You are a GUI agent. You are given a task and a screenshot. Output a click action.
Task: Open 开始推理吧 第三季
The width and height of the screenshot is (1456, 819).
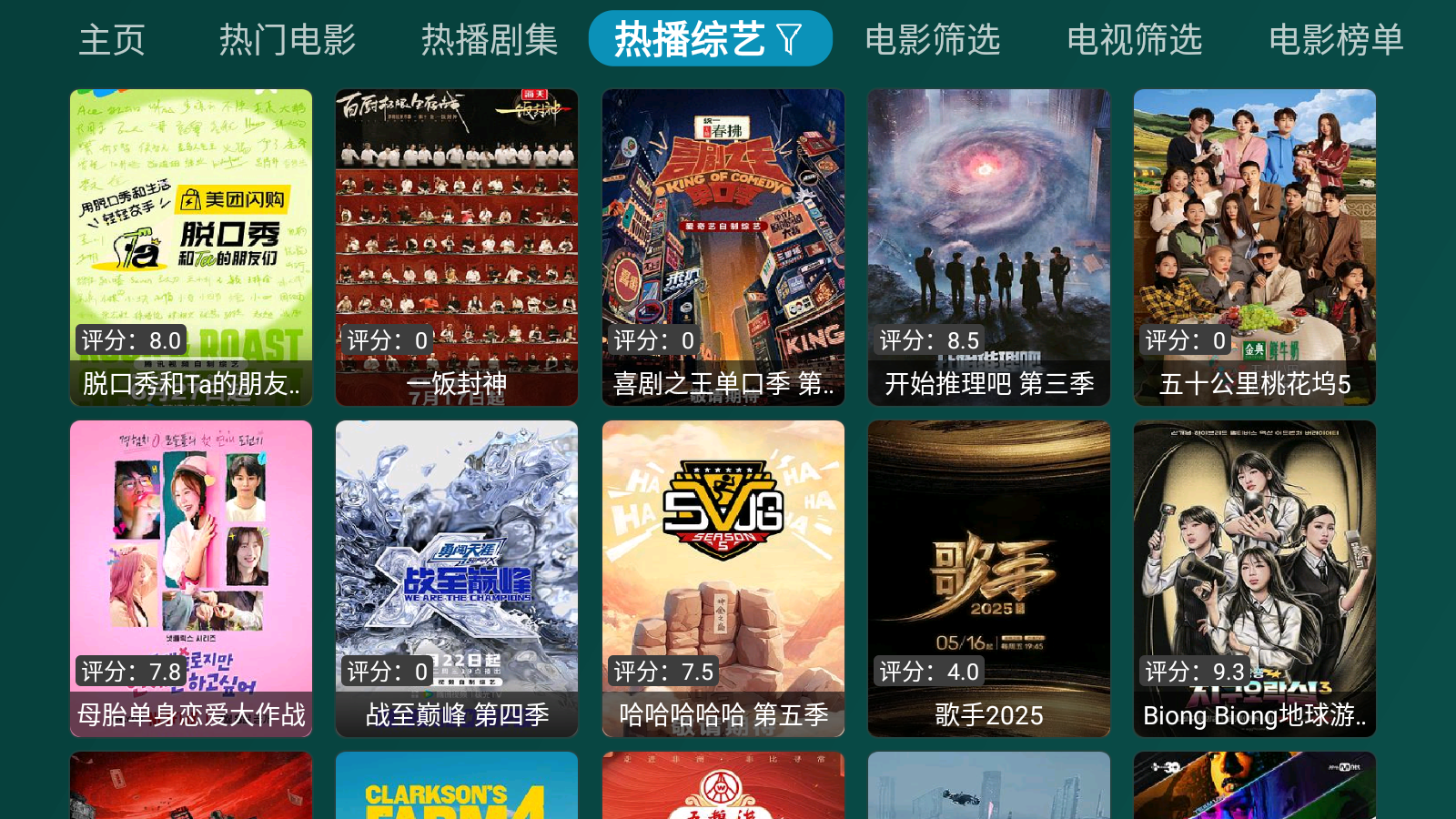click(989, 247)
